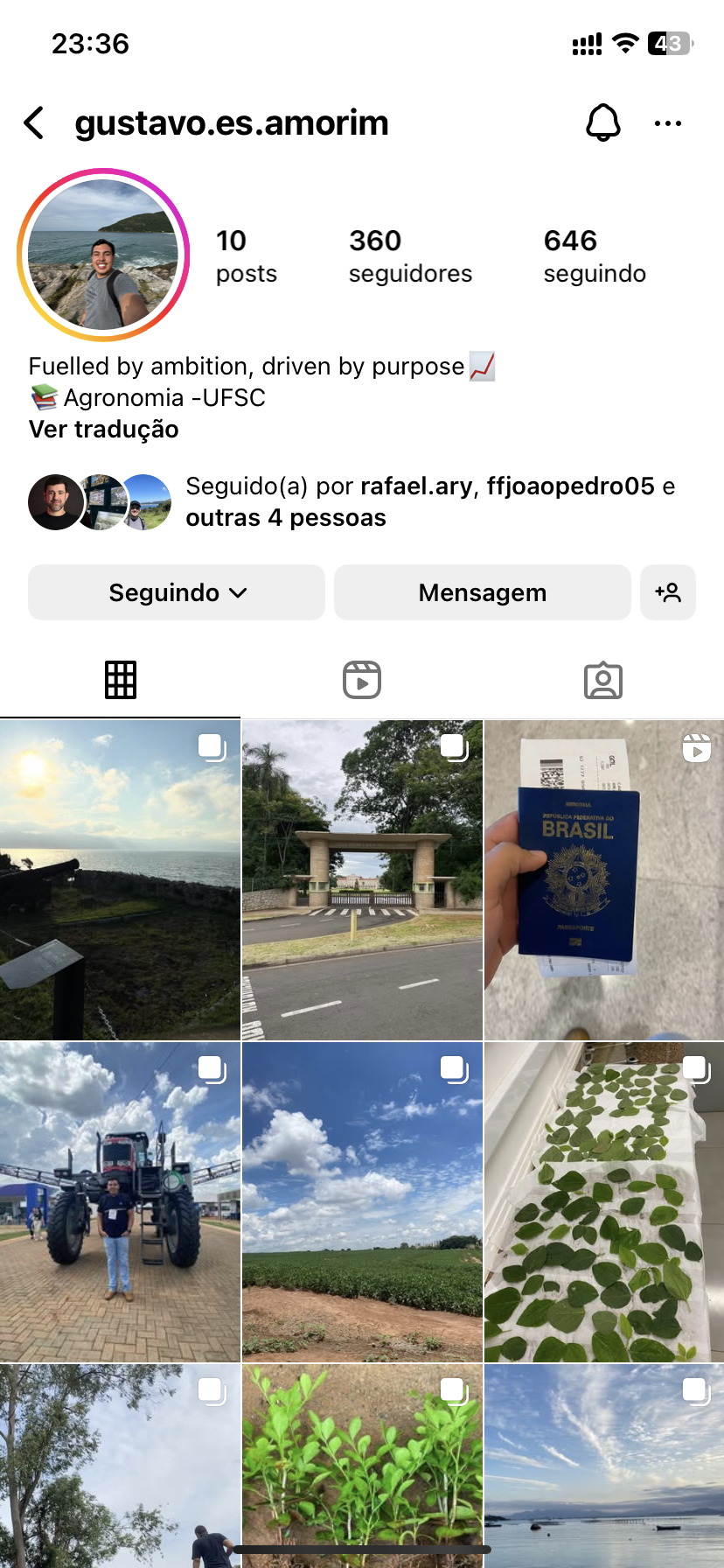The image size is (724, 1568).
Task: Switch to the tagged photos tab
Action: pos(602,680)
